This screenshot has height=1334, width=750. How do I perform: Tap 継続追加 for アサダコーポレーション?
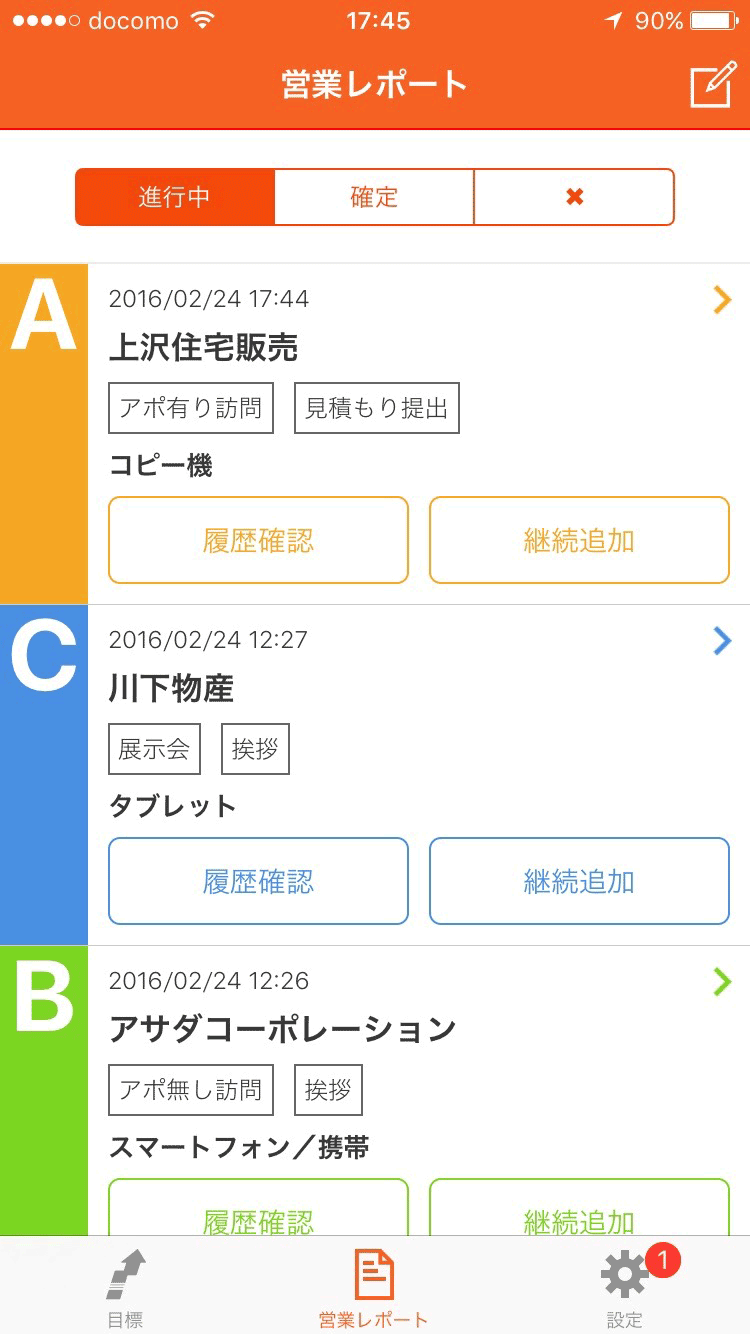coord(579,1208)
